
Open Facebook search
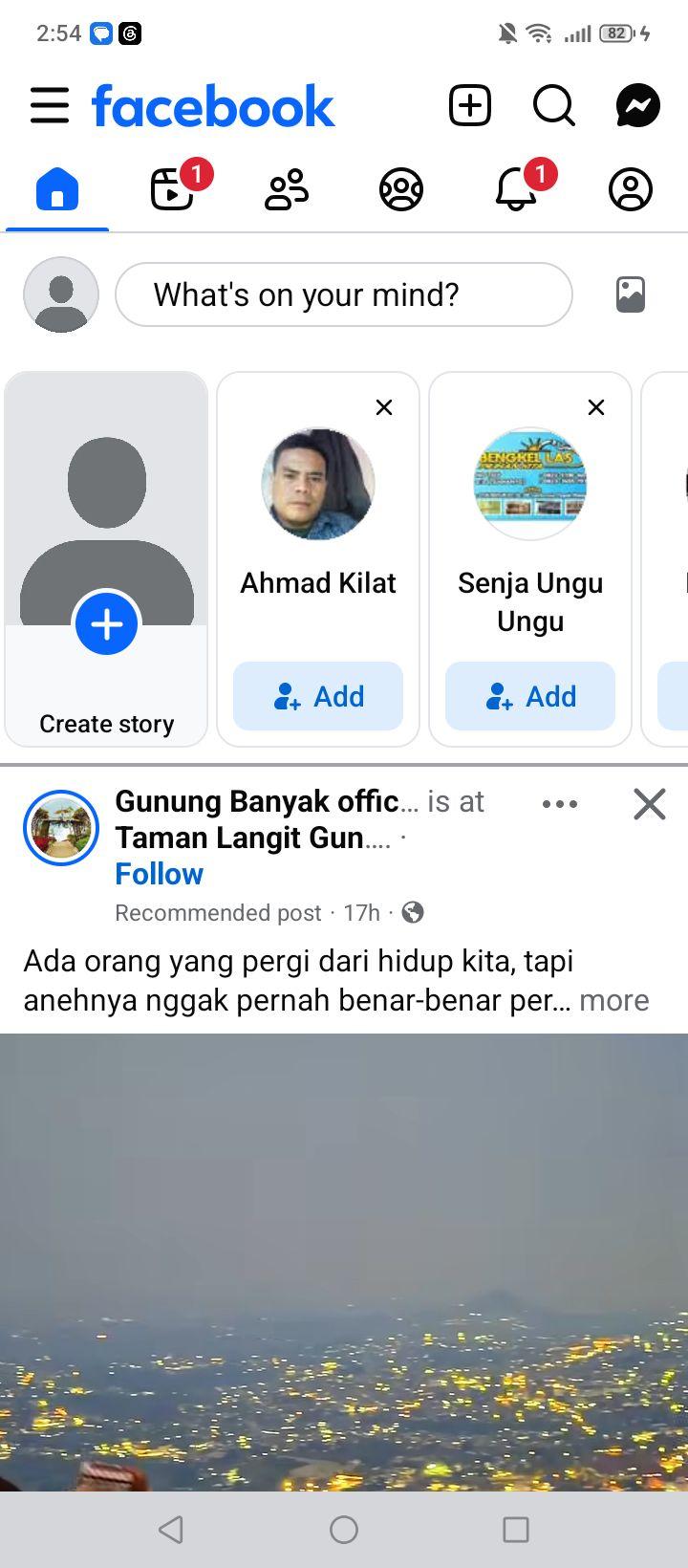(x=554, y=105)
